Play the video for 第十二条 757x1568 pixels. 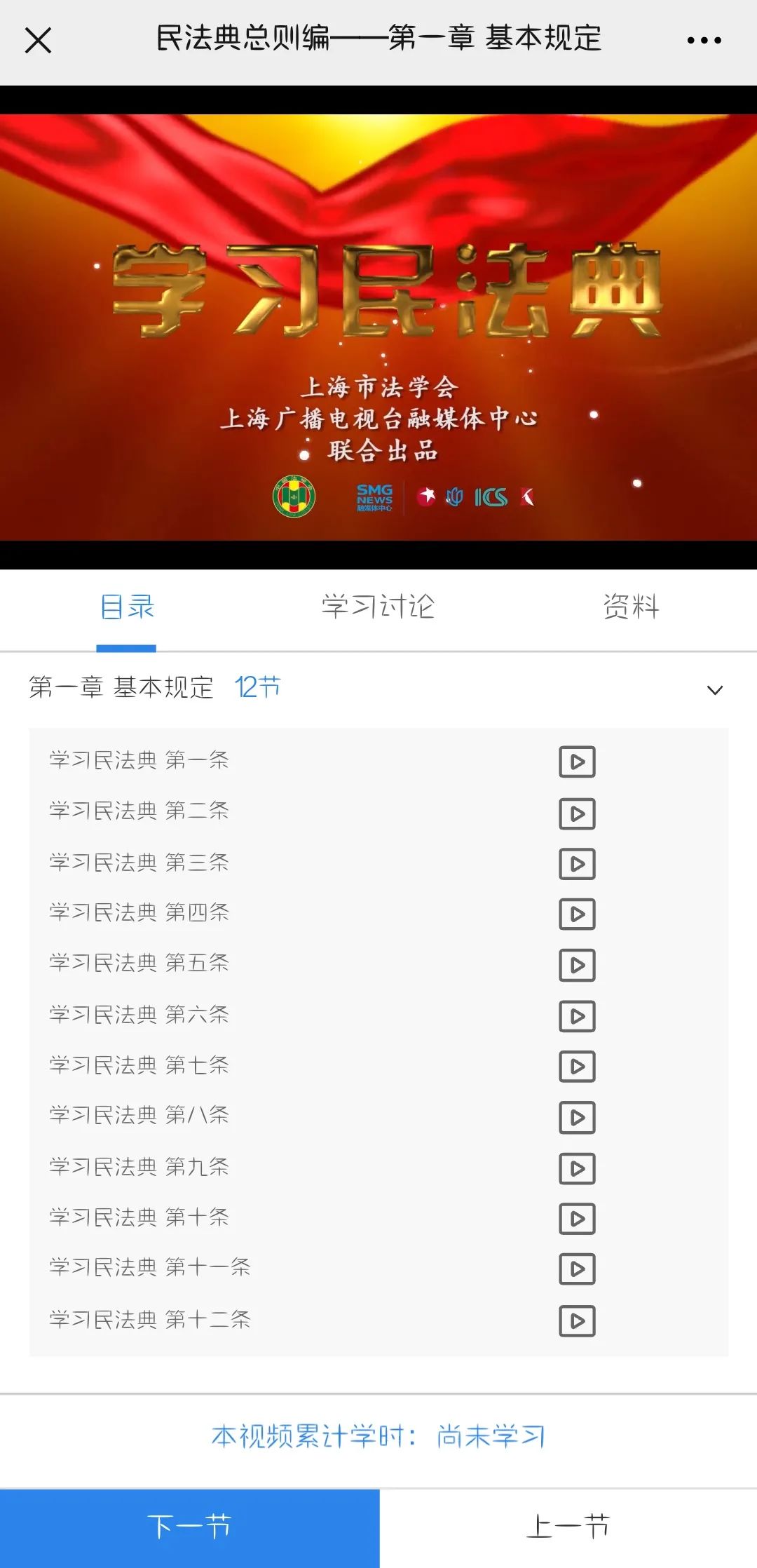pos(577,1321)
